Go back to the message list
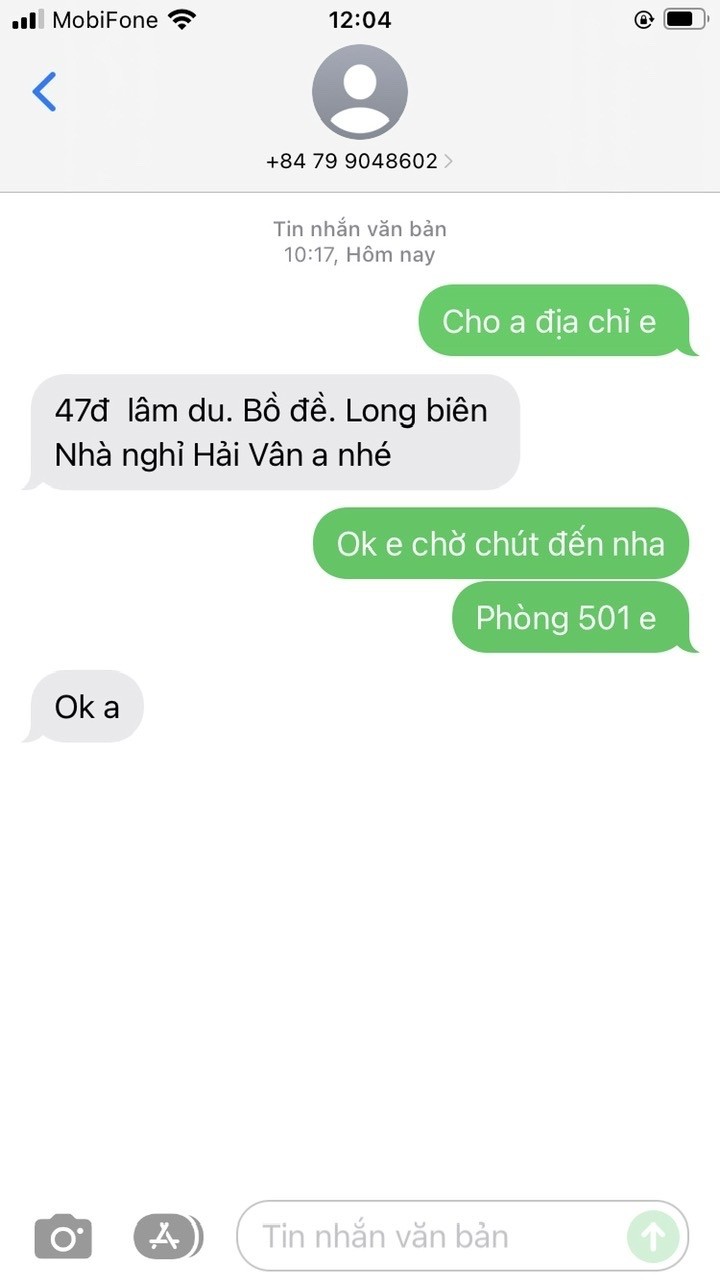The width and height of the screenshot is (720, 1280). pyautogui.click(x=44, y=92)
